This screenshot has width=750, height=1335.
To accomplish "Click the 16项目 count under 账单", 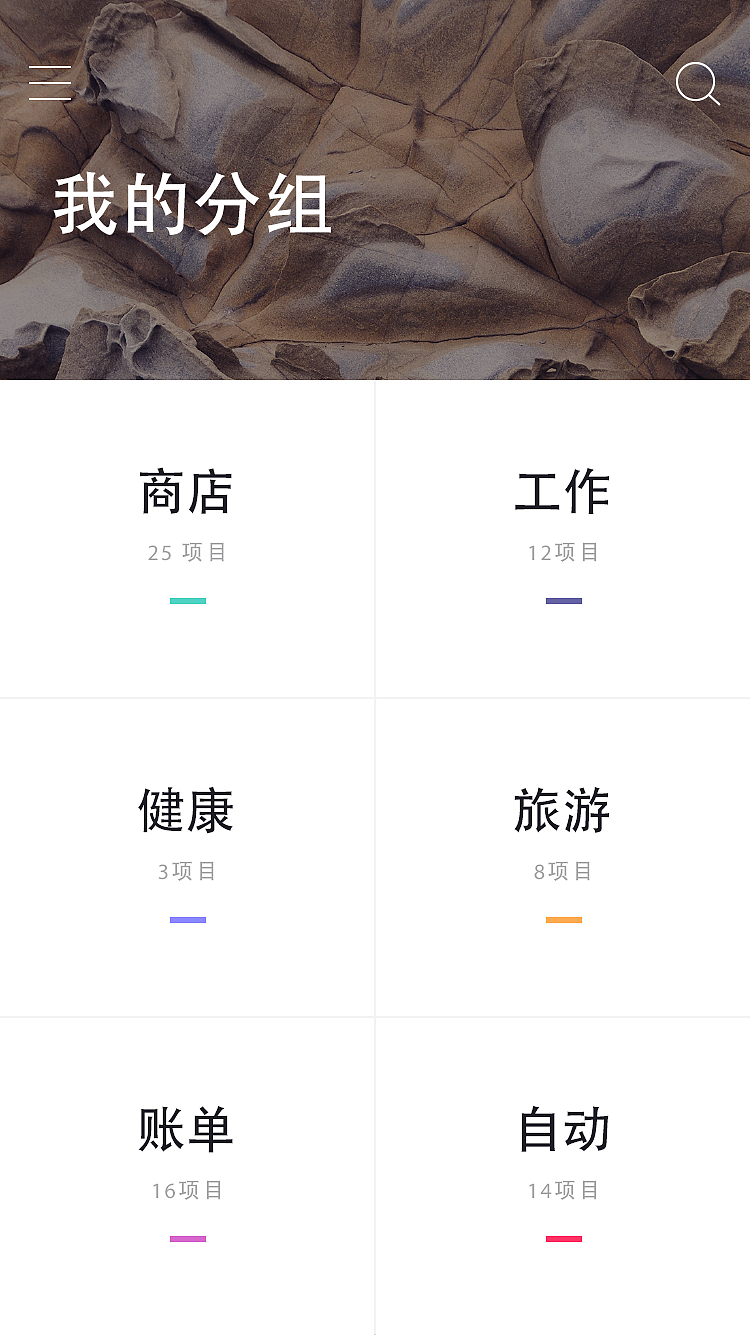I will pos(187,1191).
